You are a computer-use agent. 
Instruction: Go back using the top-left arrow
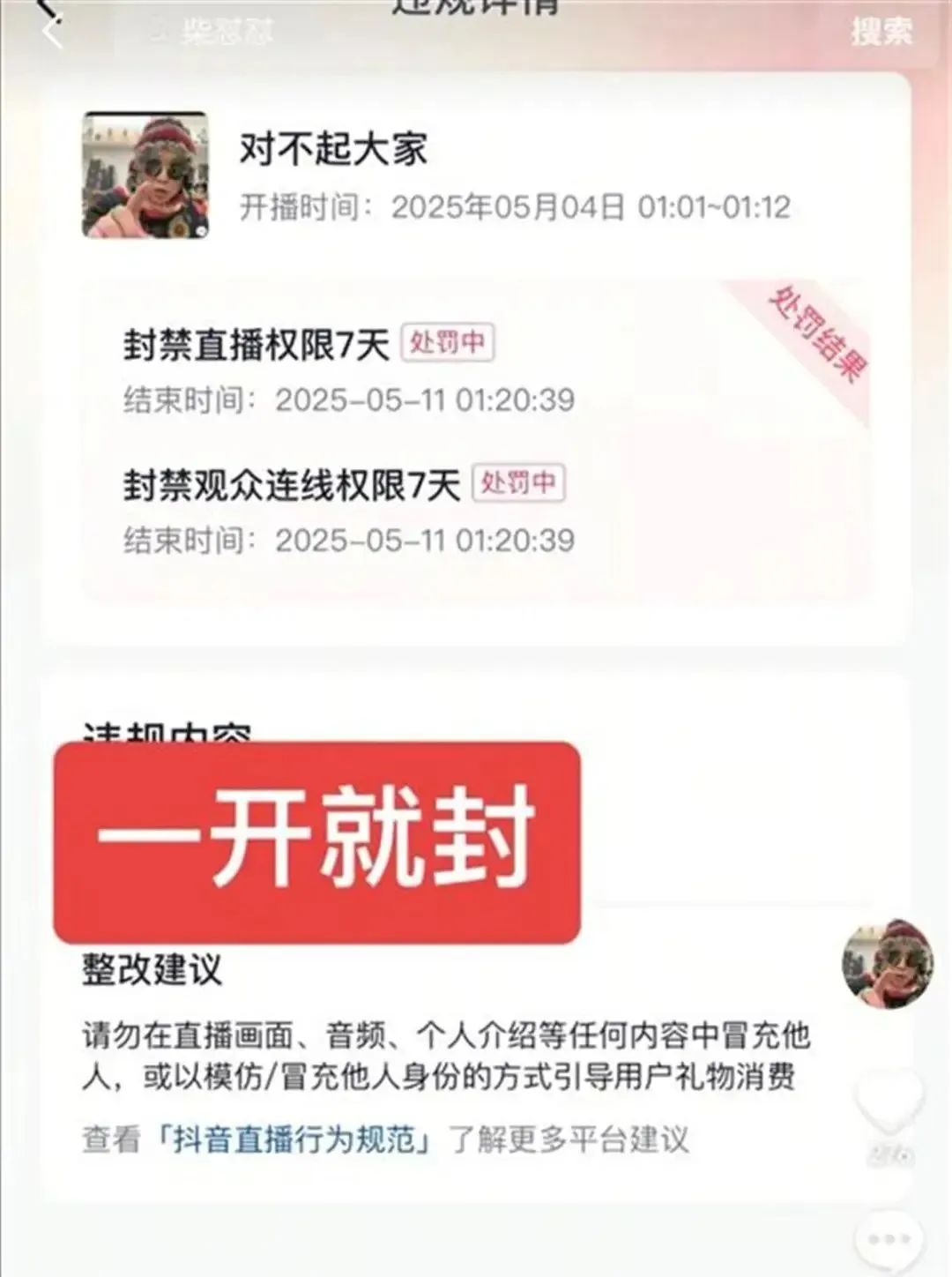(x=51, y=31)
